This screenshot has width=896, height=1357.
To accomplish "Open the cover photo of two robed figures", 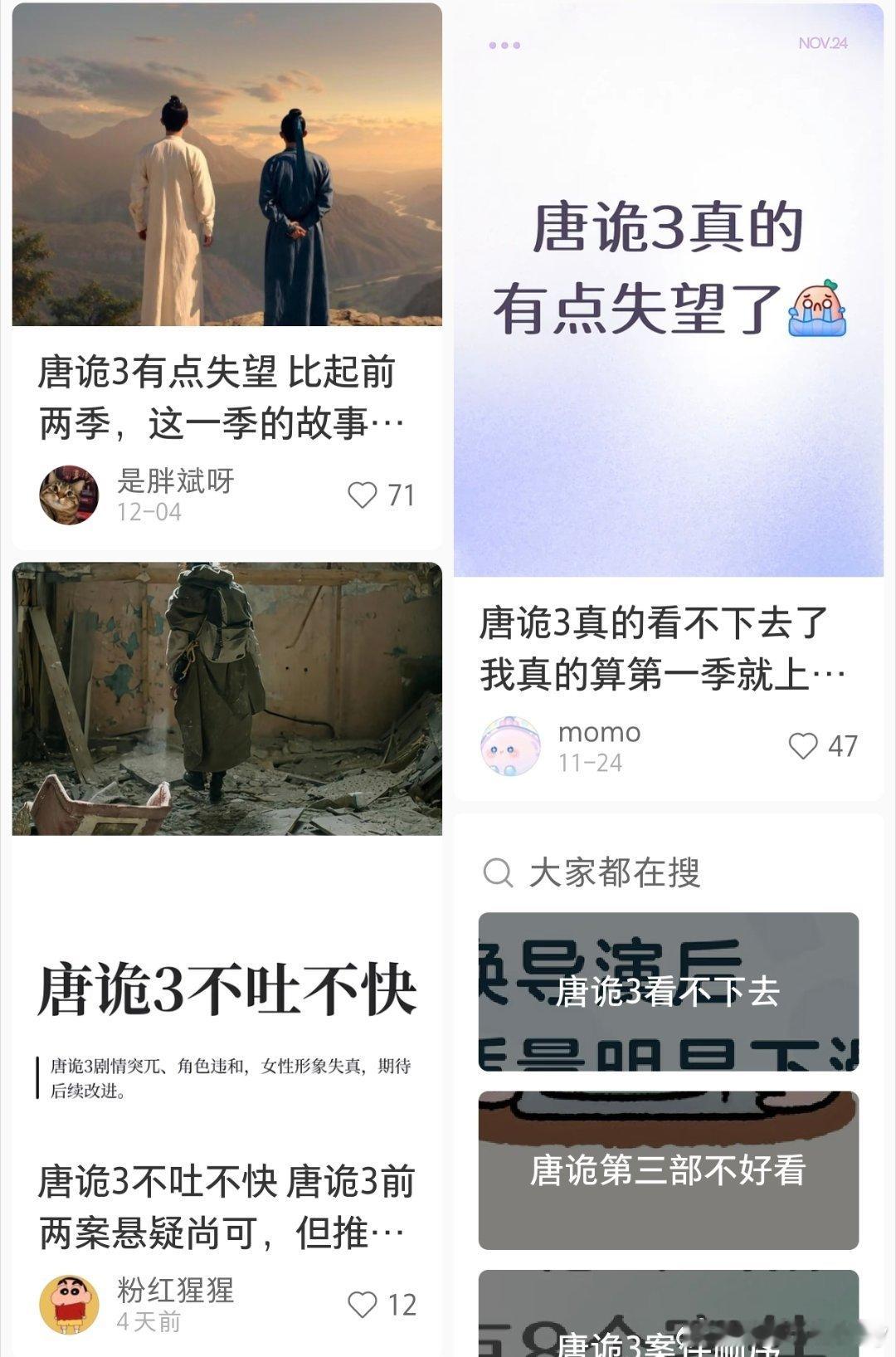I will click(x=224, y=166).
